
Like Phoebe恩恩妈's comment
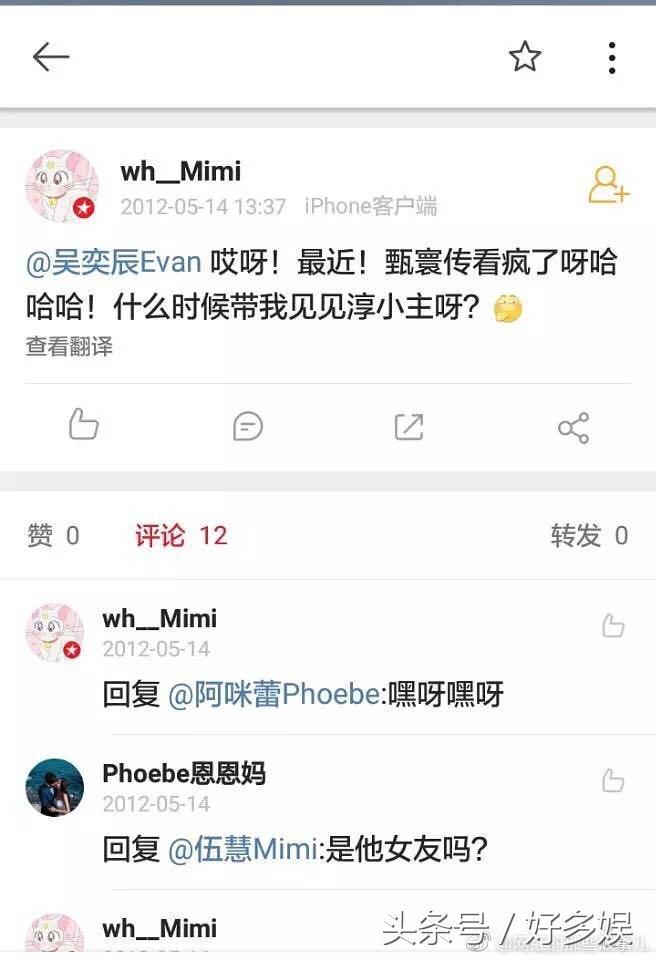(613, 781)
